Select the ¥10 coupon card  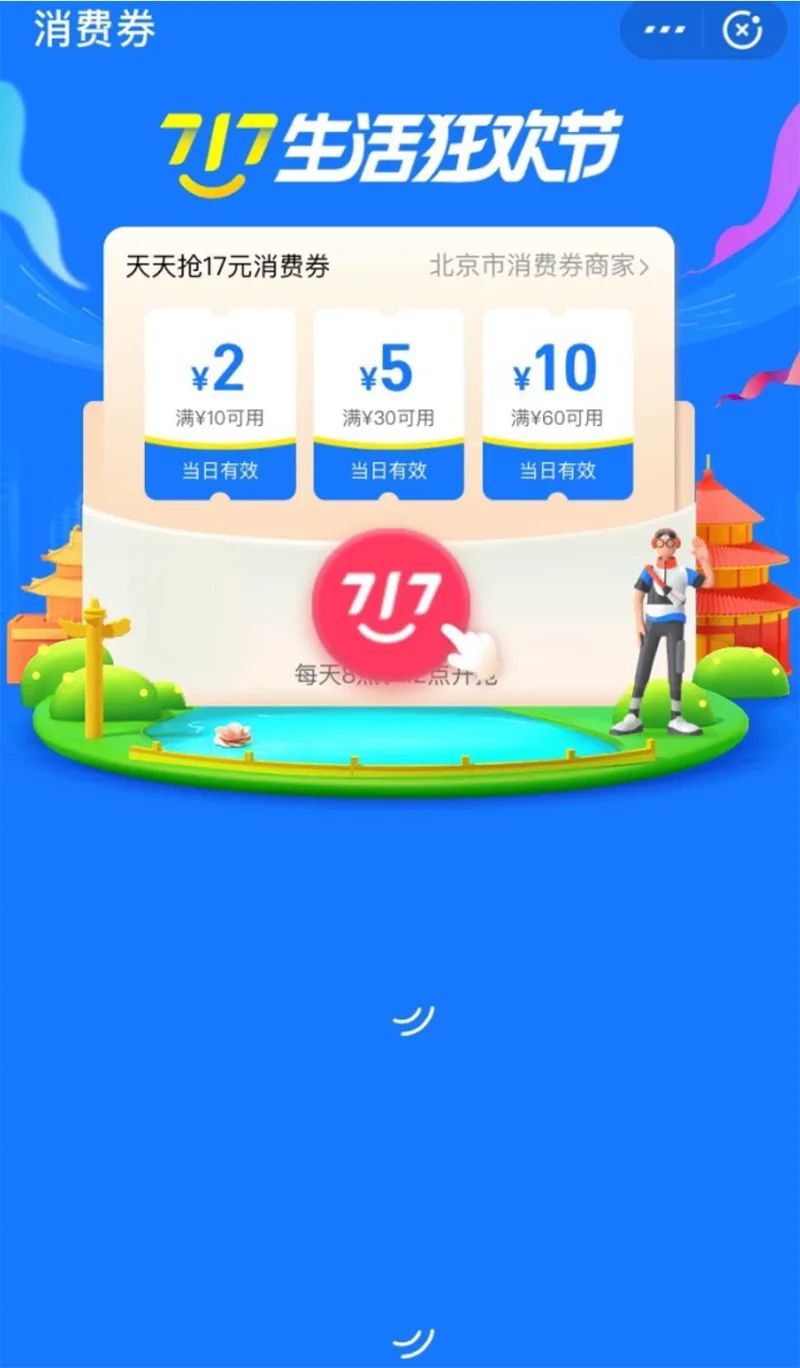click(x=557, y=403)
